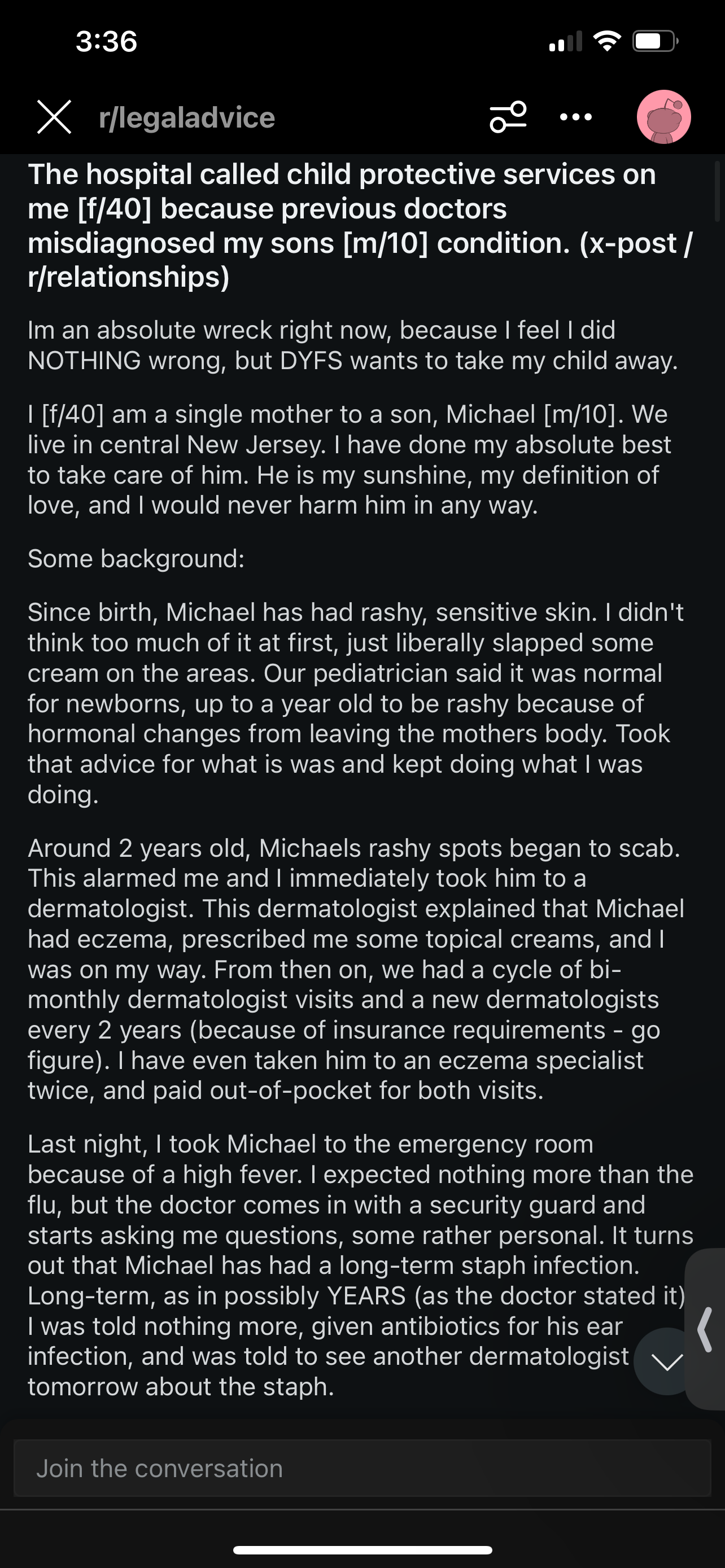Open the side handle with left chevron

point(706,1329)
